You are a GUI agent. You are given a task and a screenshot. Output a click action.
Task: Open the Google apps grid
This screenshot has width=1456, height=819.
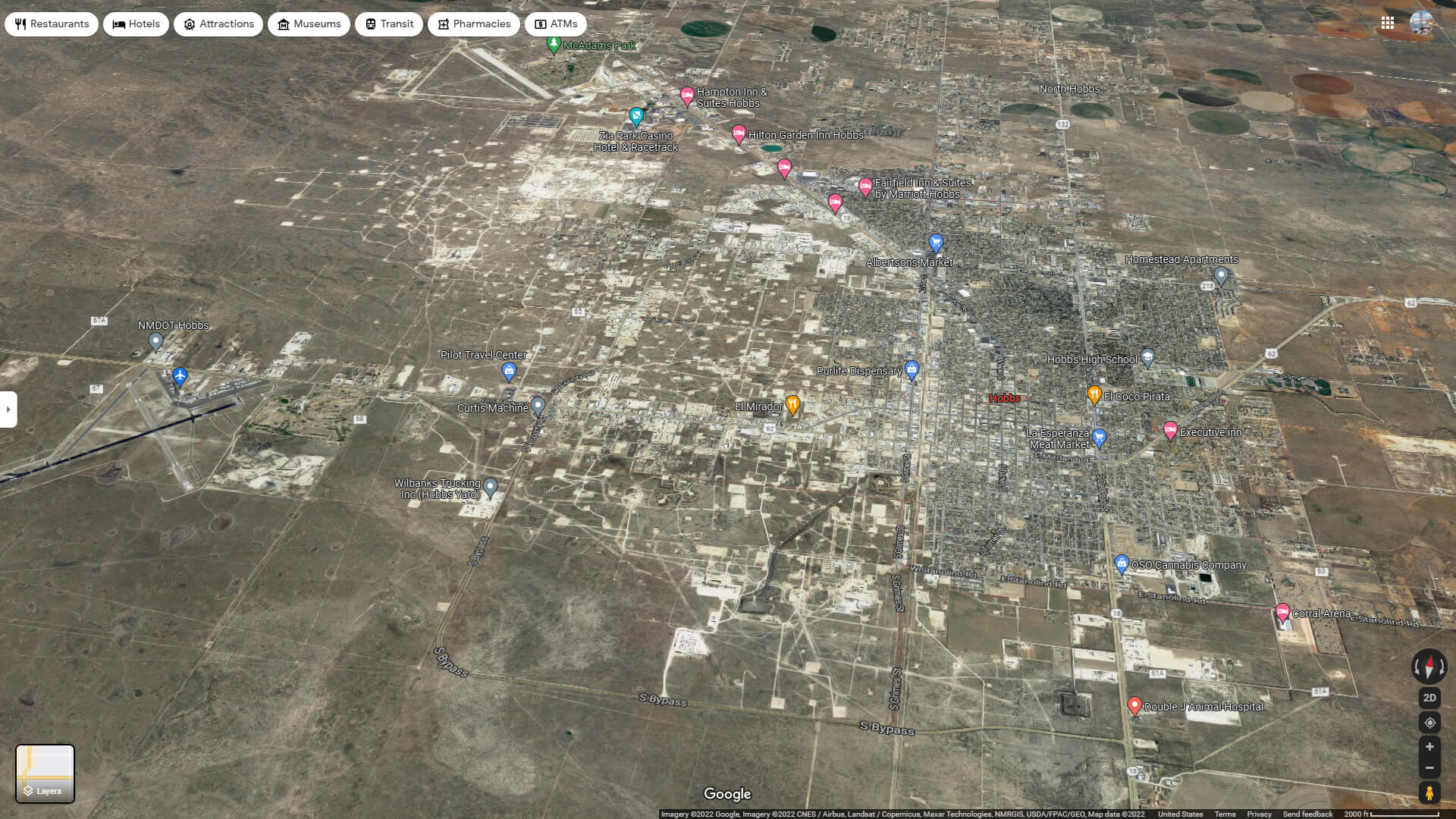coord(1388,23)
